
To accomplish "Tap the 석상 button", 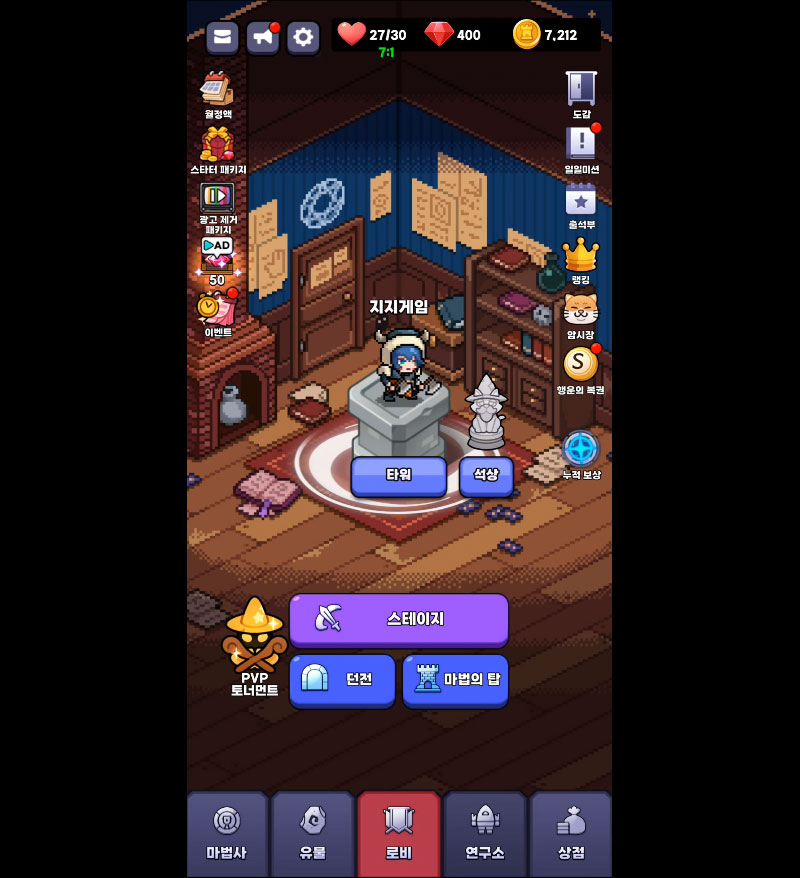I will coord(486,476).
